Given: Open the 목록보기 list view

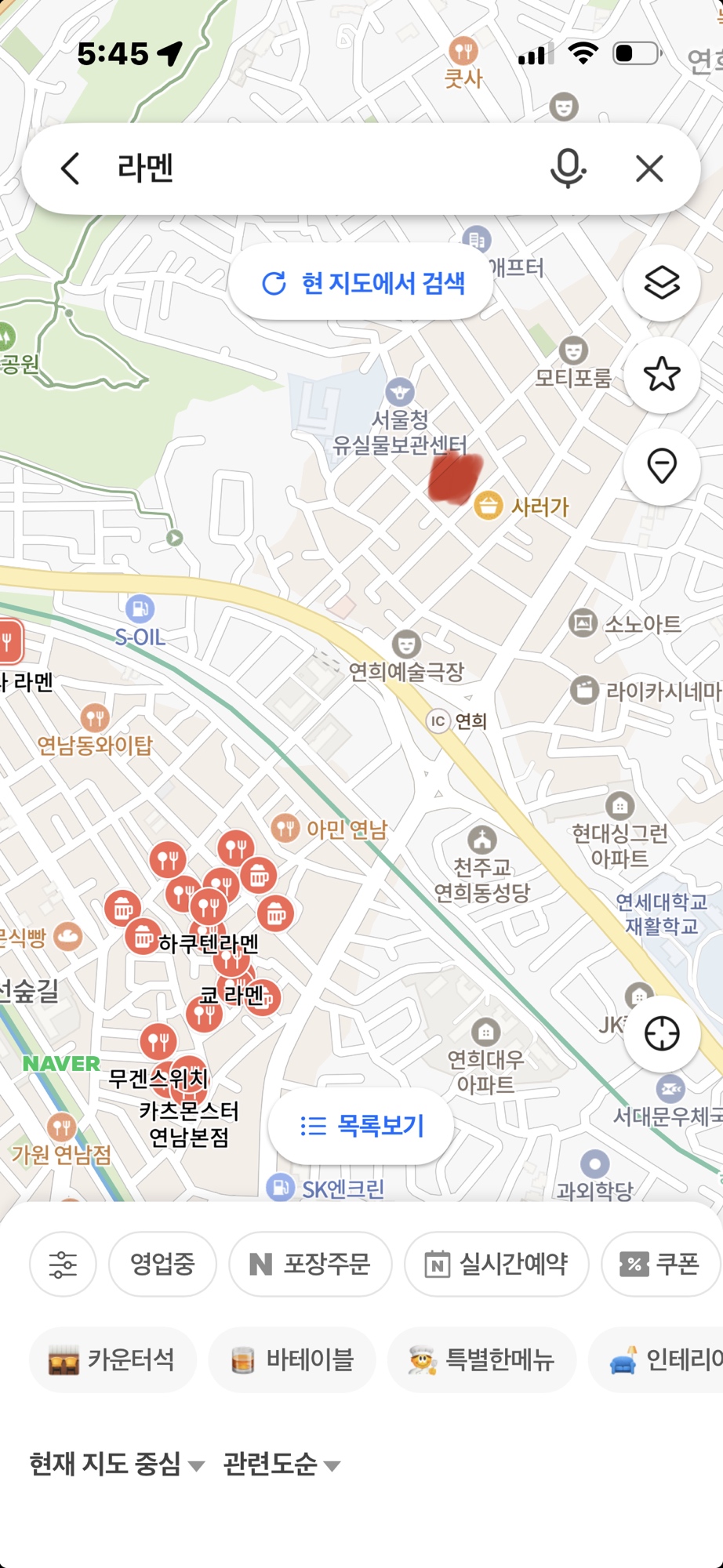Looking at the screenshot, I should coord(361,1126).
